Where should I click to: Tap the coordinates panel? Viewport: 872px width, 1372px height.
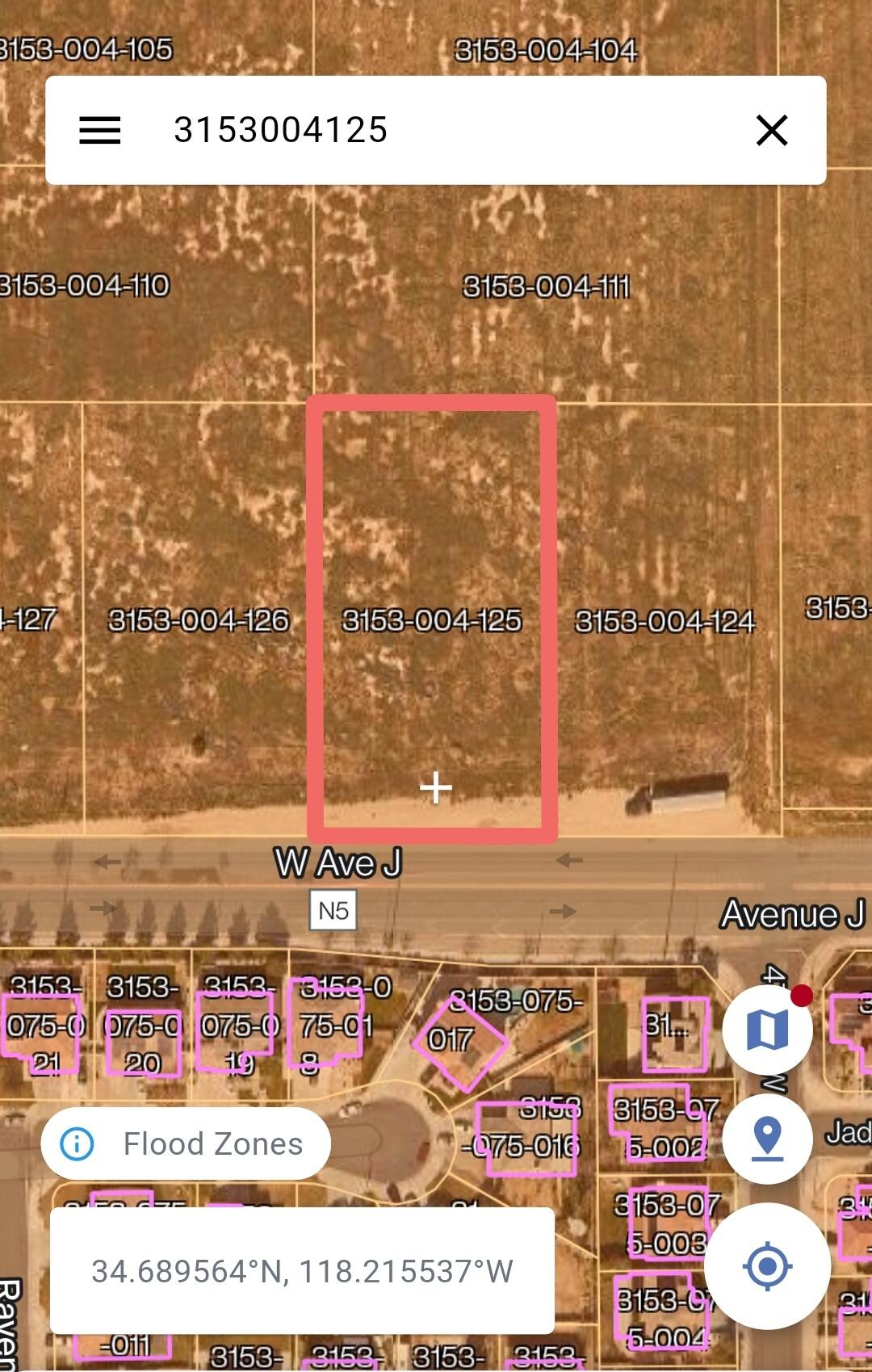[x=302, y=1271]
